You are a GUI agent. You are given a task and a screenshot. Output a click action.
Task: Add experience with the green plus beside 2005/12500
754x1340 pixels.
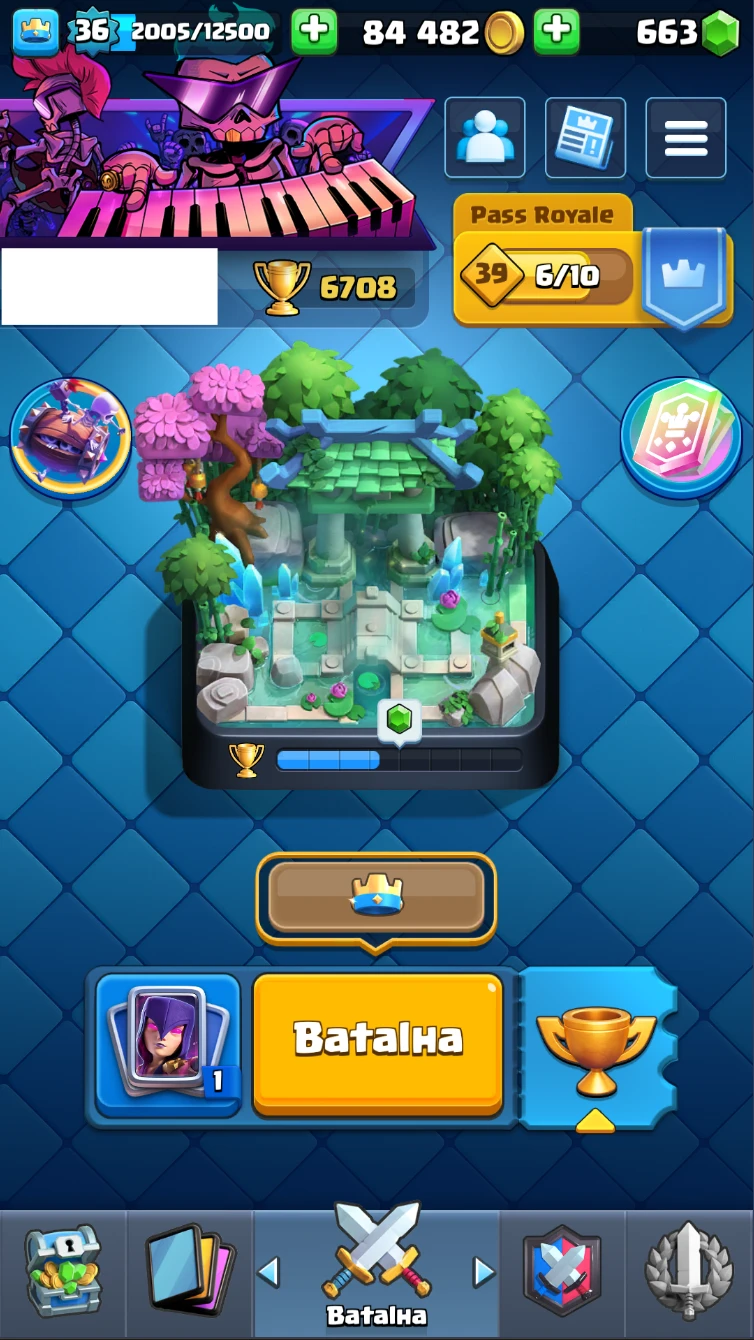pyautogui.click(x=314, y=32)
